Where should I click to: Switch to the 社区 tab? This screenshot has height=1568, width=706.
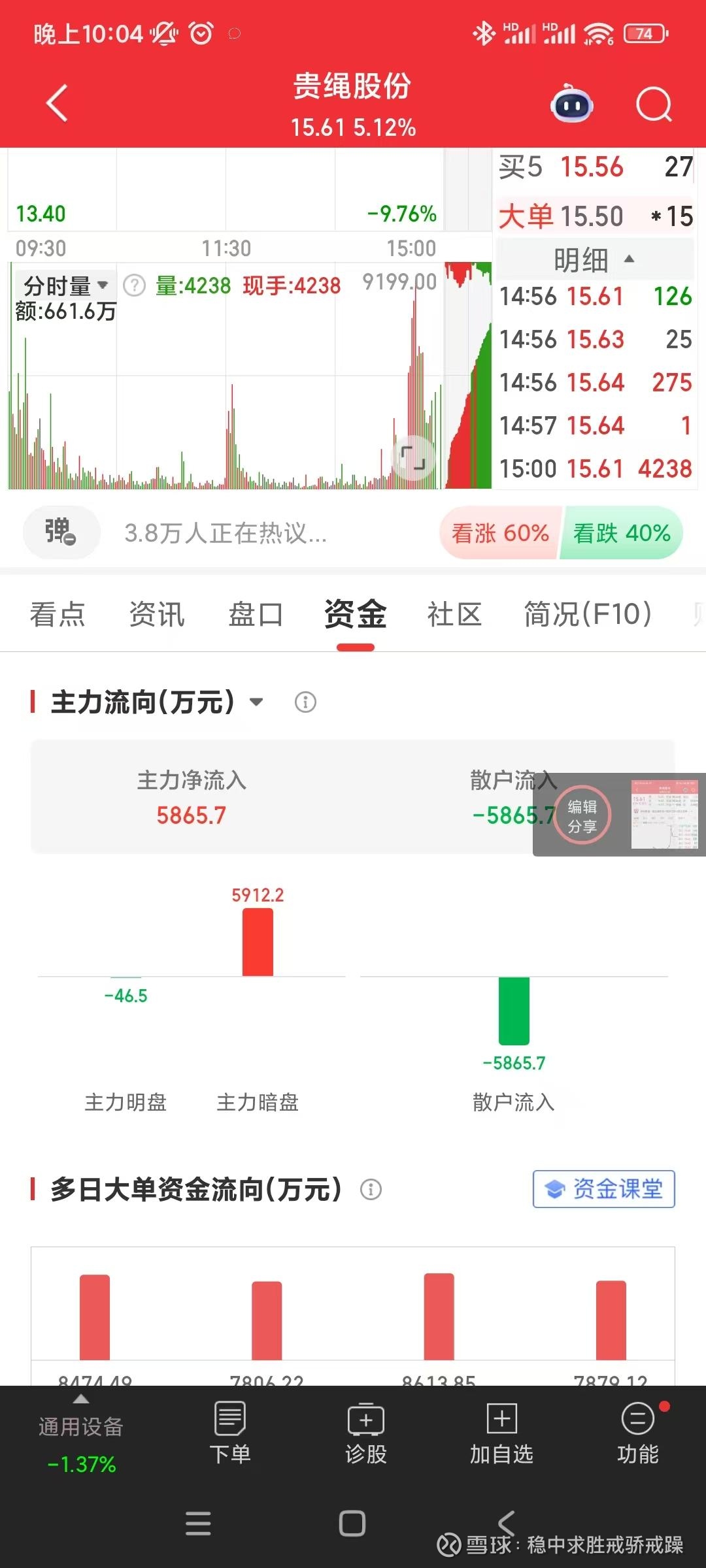(454, 614)
